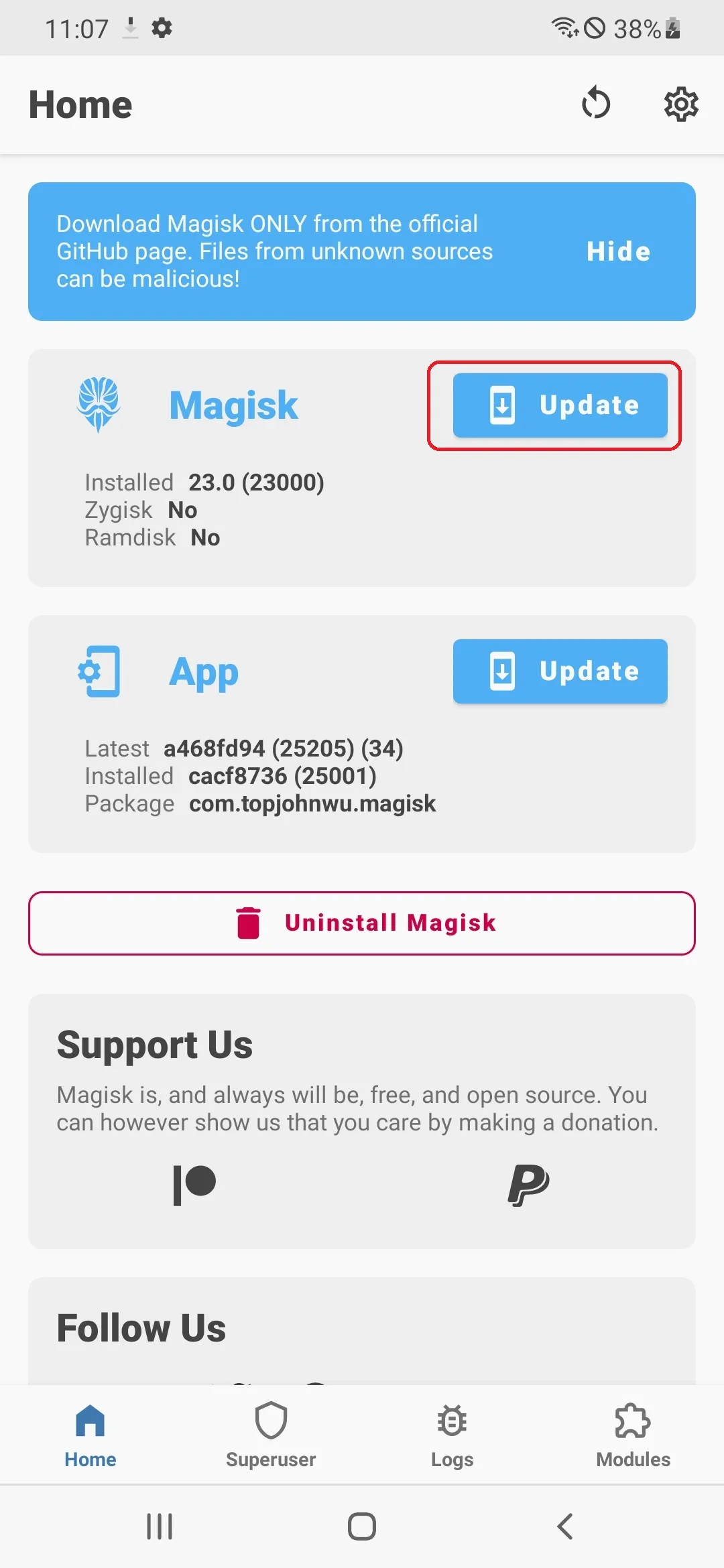The height and width of the screenshot is (1568, 724).
Task: Click the trash icon on Uninstall Magisk
Action: 247,923
